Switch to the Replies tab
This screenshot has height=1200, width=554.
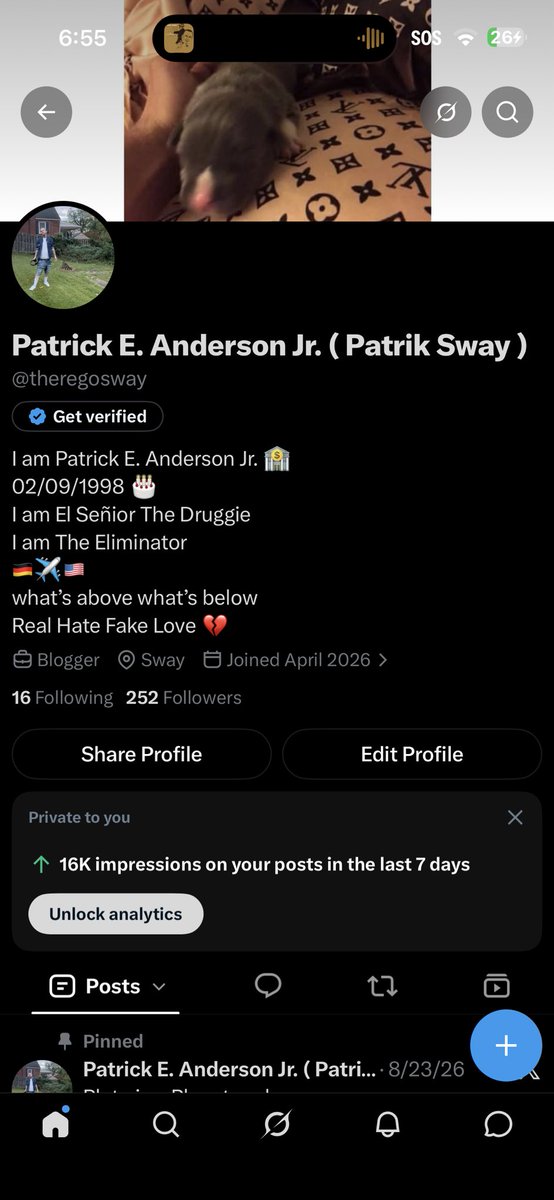click(x=267, y=986)
